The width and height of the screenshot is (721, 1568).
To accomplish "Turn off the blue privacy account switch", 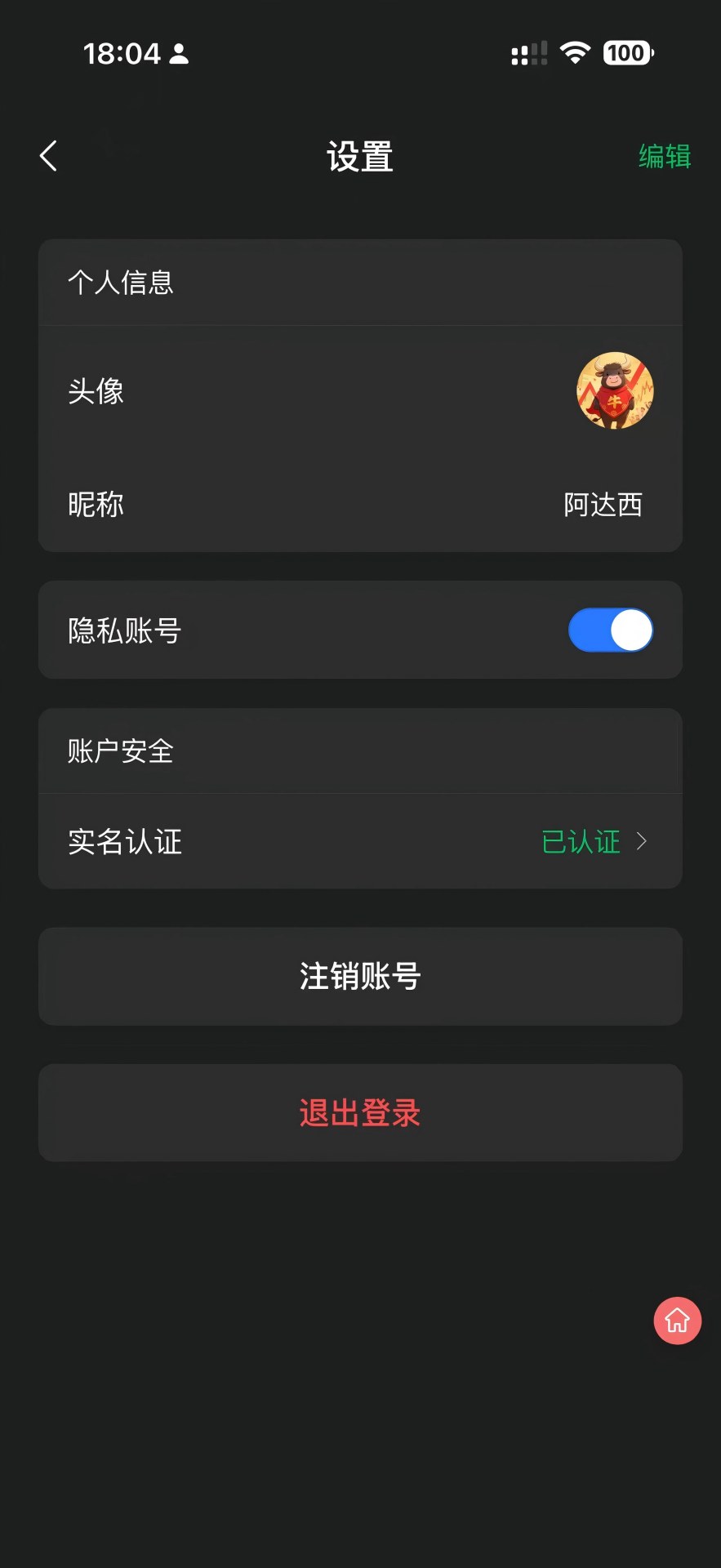I will [x=611, y=630].
